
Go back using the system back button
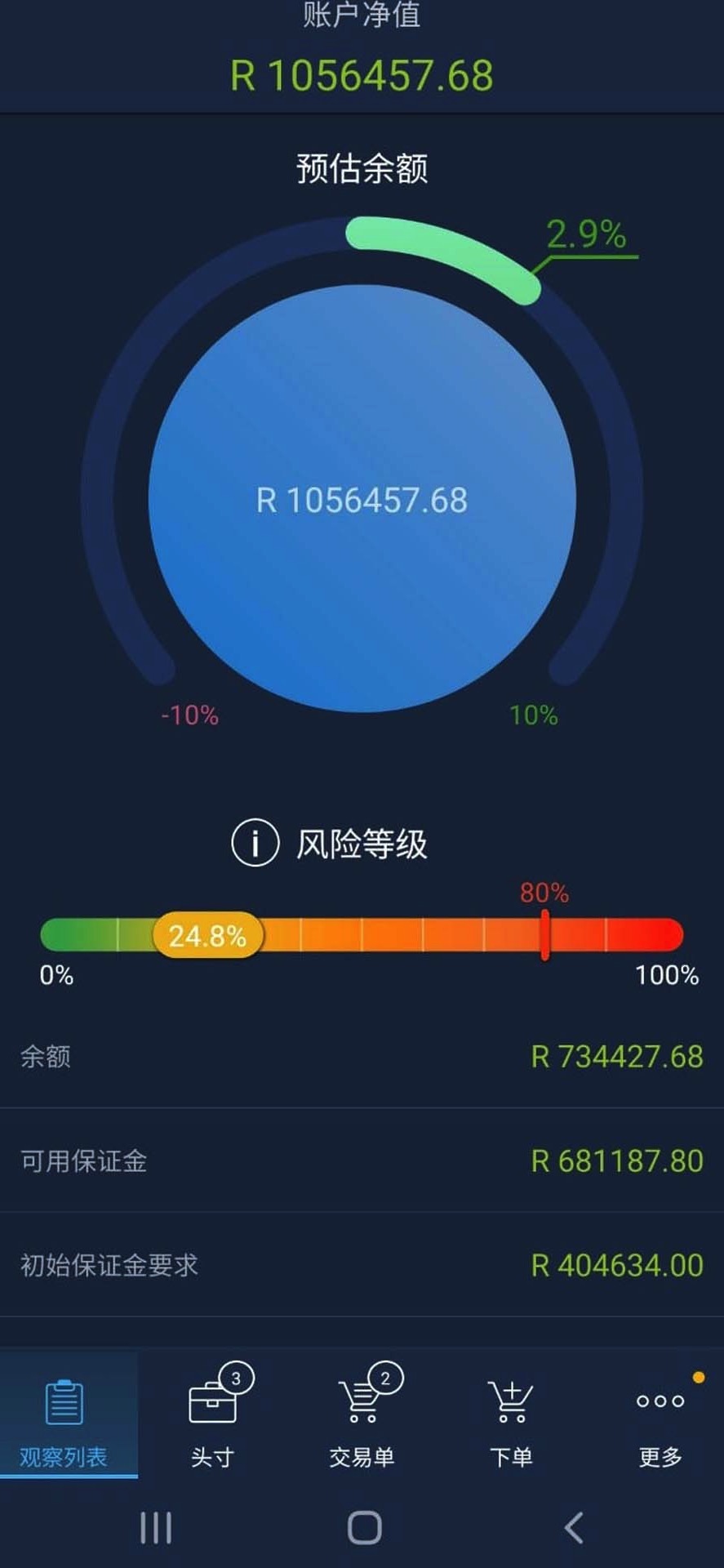tap(574, 1527)
